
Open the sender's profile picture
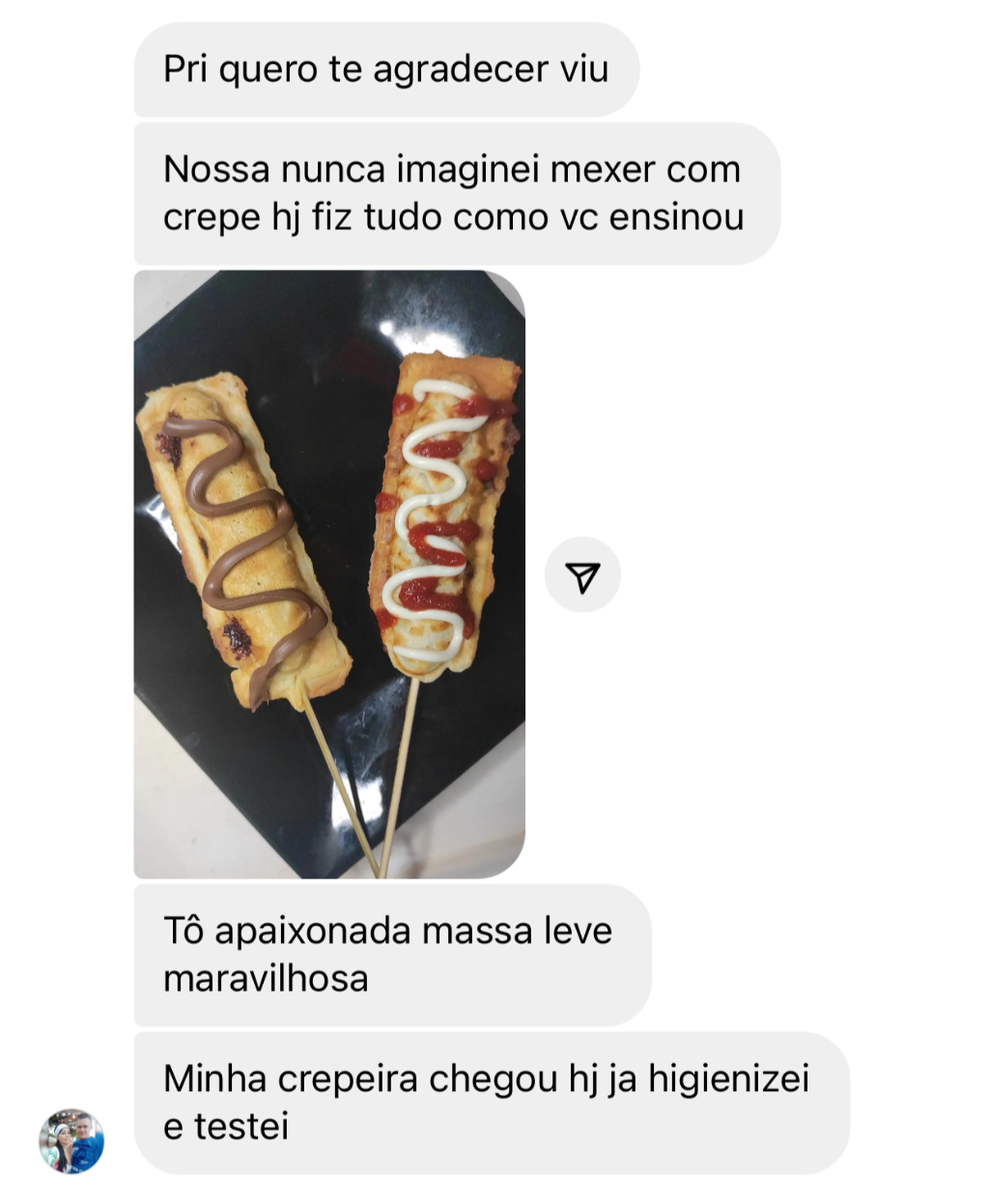tap(71, 1140)
